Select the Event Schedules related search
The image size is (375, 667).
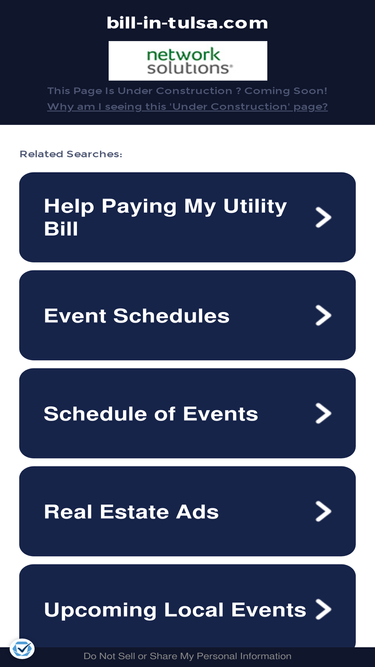(187, 315)
